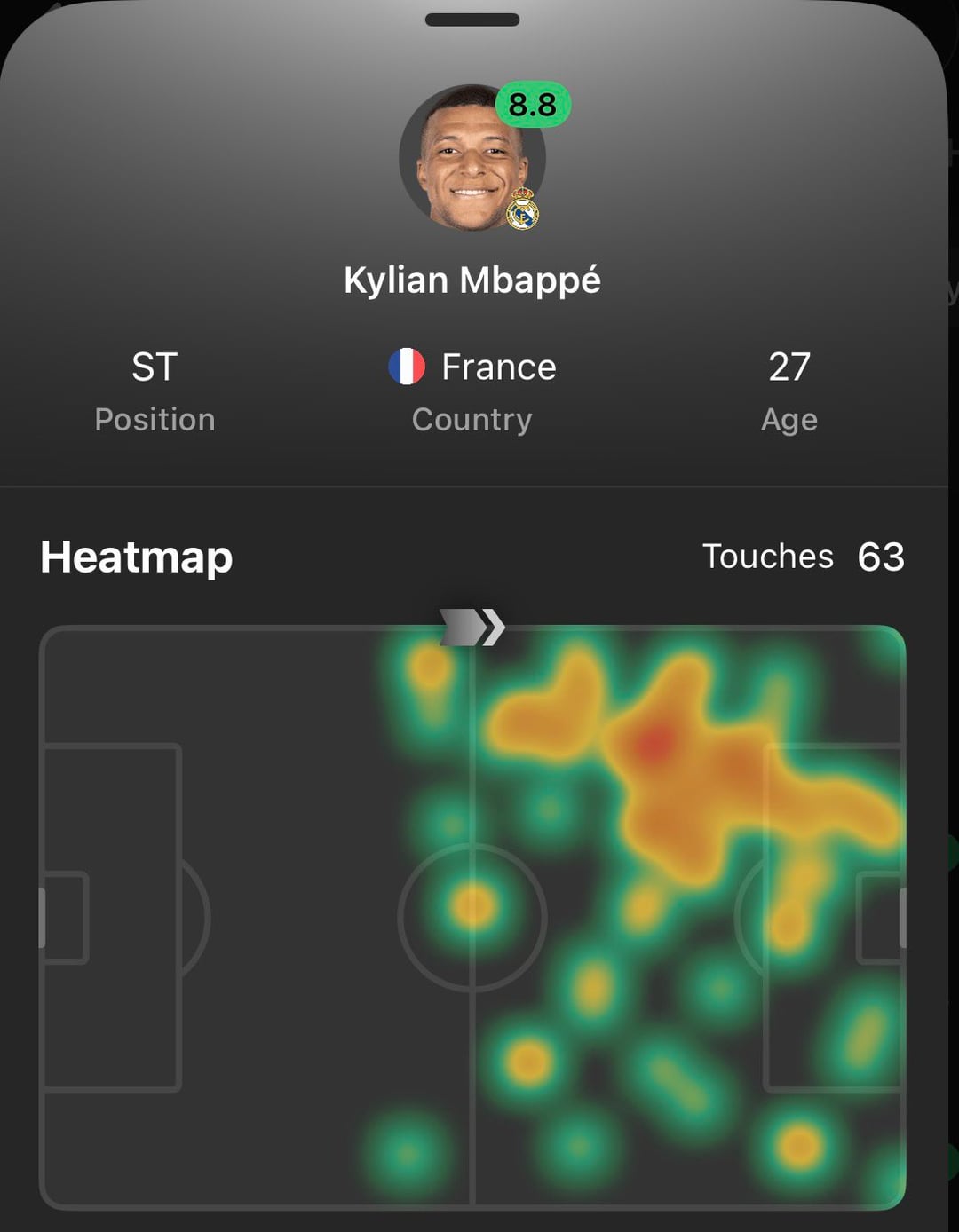Tap the sheet handle bar at top
959x1232 pixels.
(472, 20)
